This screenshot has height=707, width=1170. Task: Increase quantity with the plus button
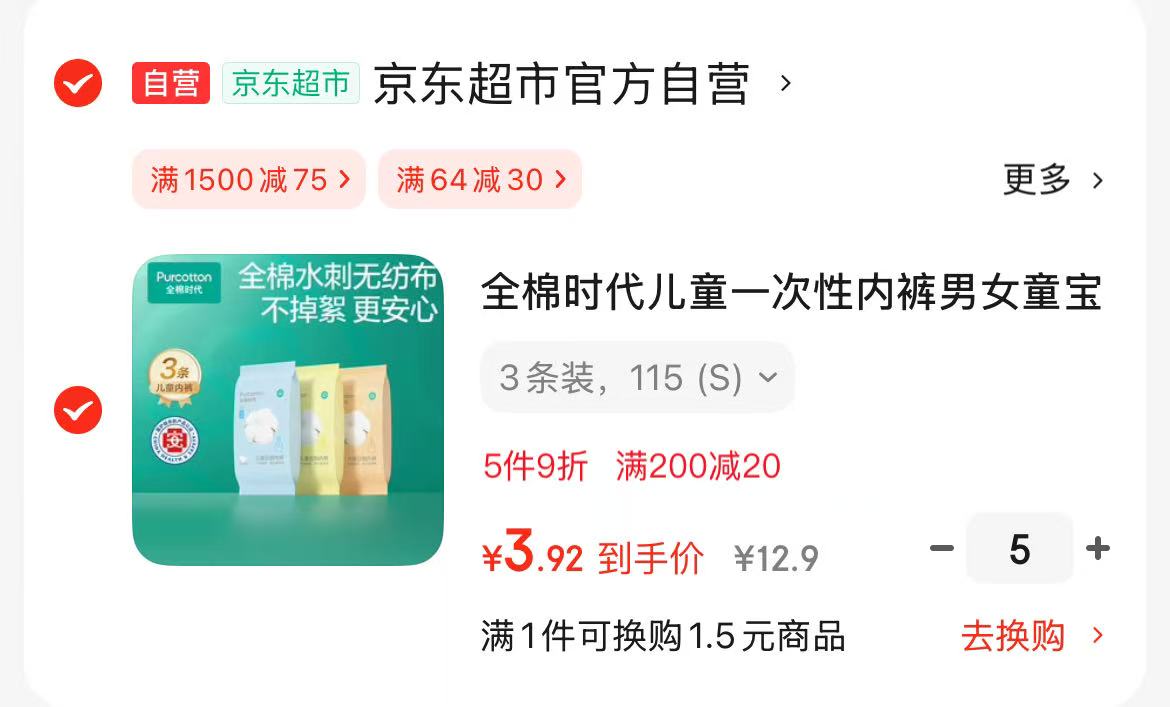pos(1098,549)
